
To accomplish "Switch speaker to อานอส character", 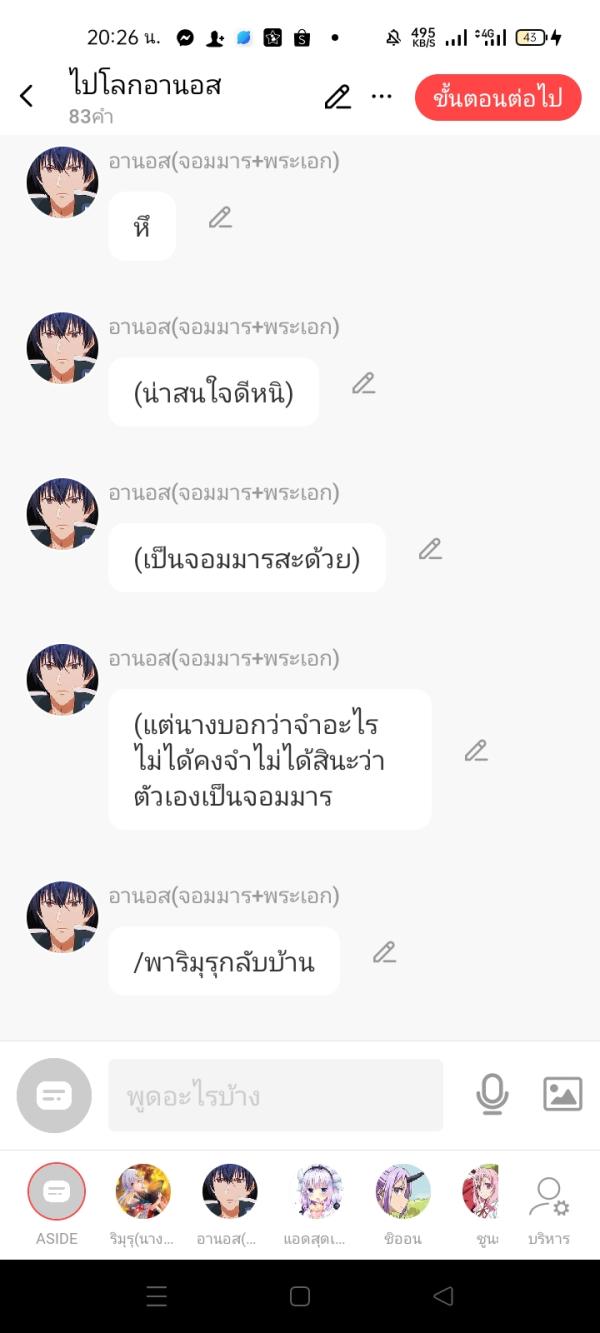I will (x=229, y=1192).
